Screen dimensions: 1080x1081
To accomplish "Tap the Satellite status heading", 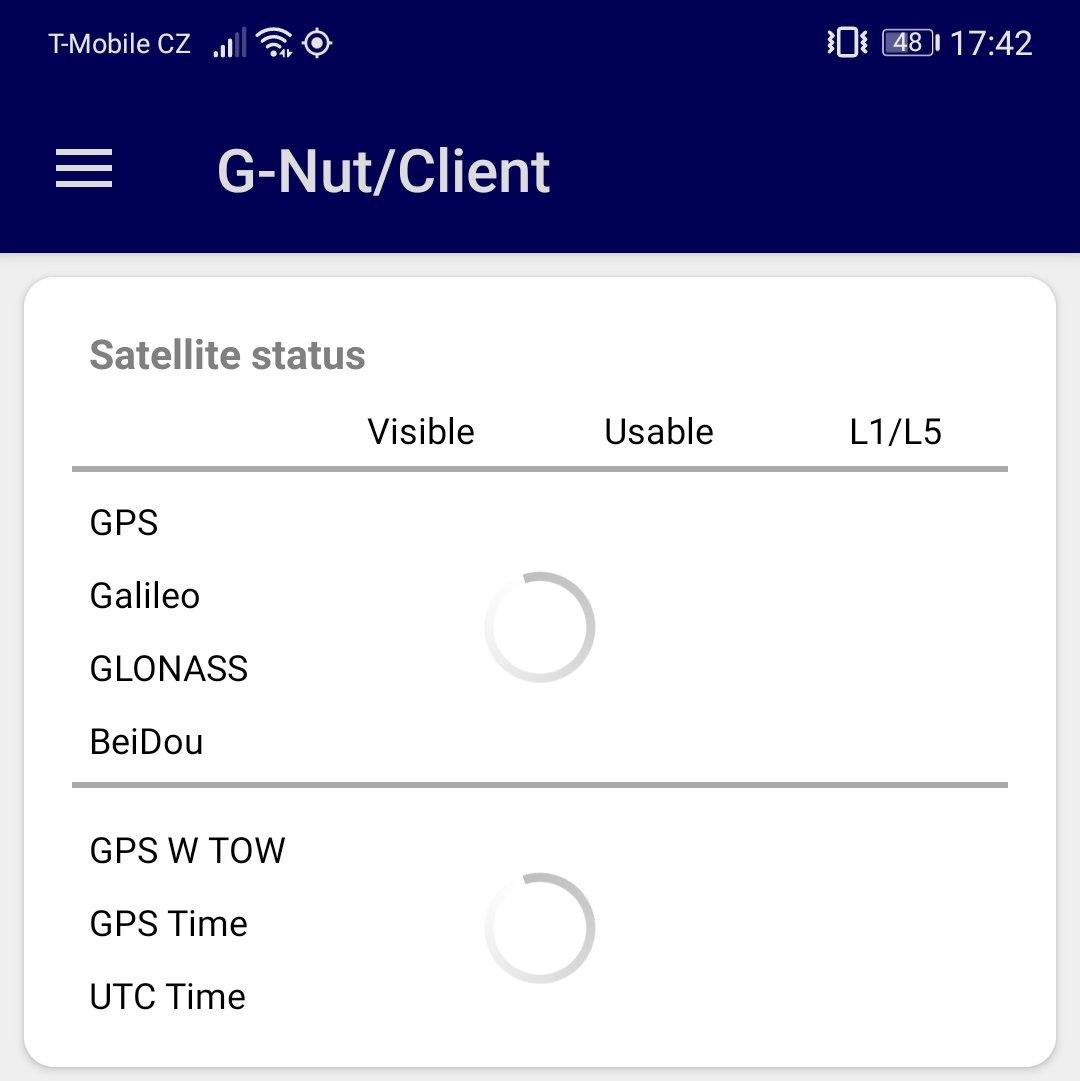I will pyautogui.click(x=227, y=354).
